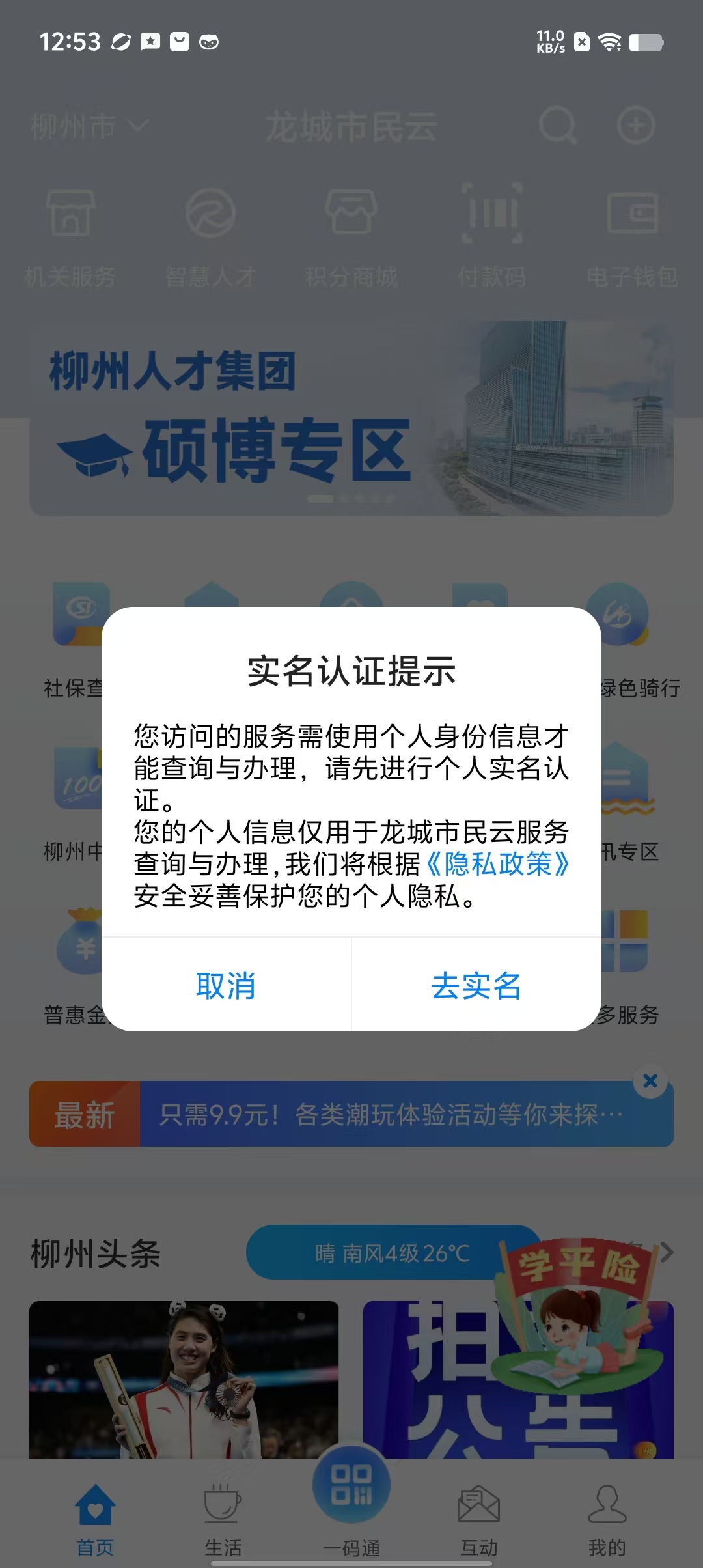Open 机关服务 shortcut
The height and width of the screenshot is (1568, 703).
70,236
